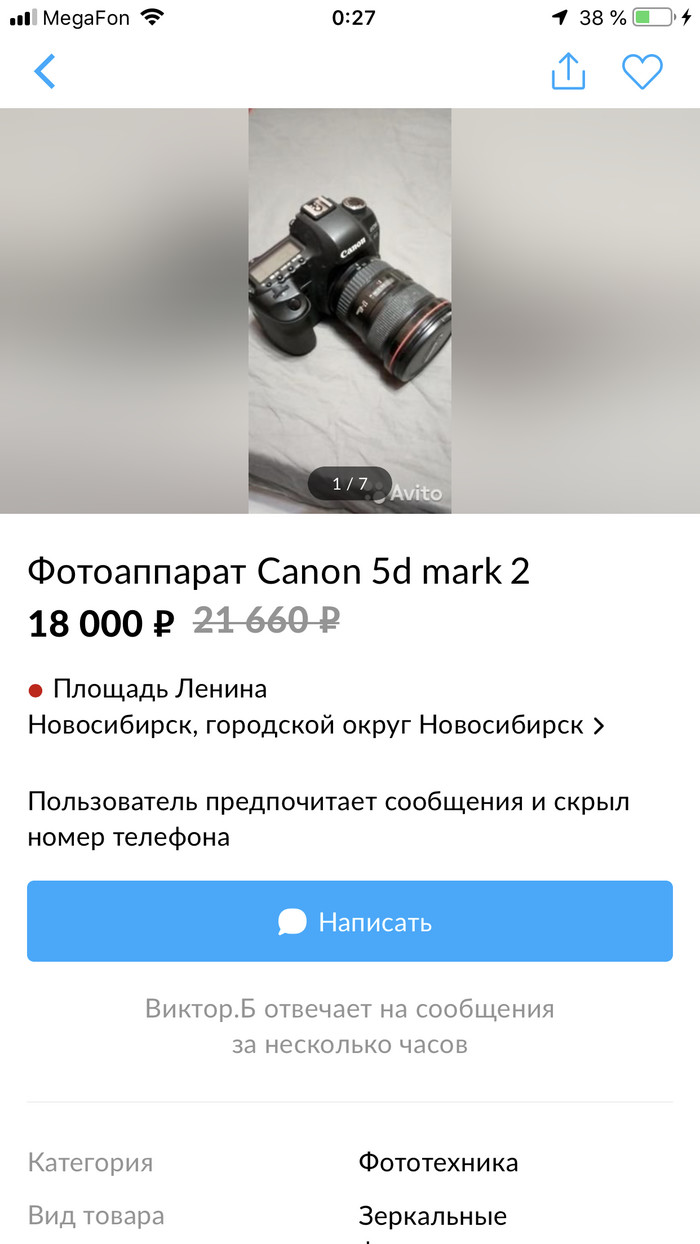The width and height of the screenshot is (700, 1244).
Task: Open the Canon camera photo gallery
Action: (x=350, y=310)
